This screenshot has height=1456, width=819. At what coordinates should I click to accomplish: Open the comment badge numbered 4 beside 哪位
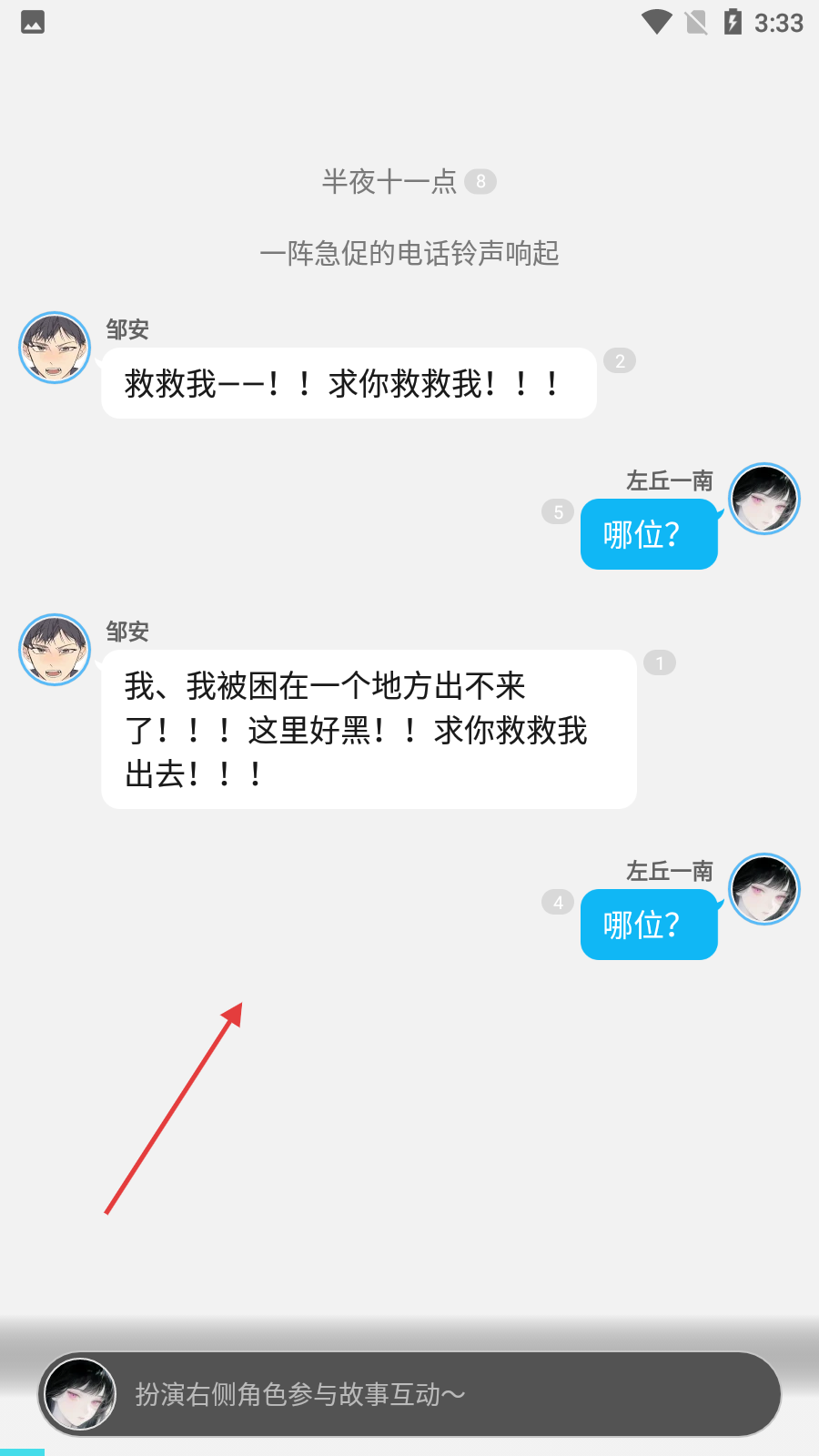pos(558,902)
